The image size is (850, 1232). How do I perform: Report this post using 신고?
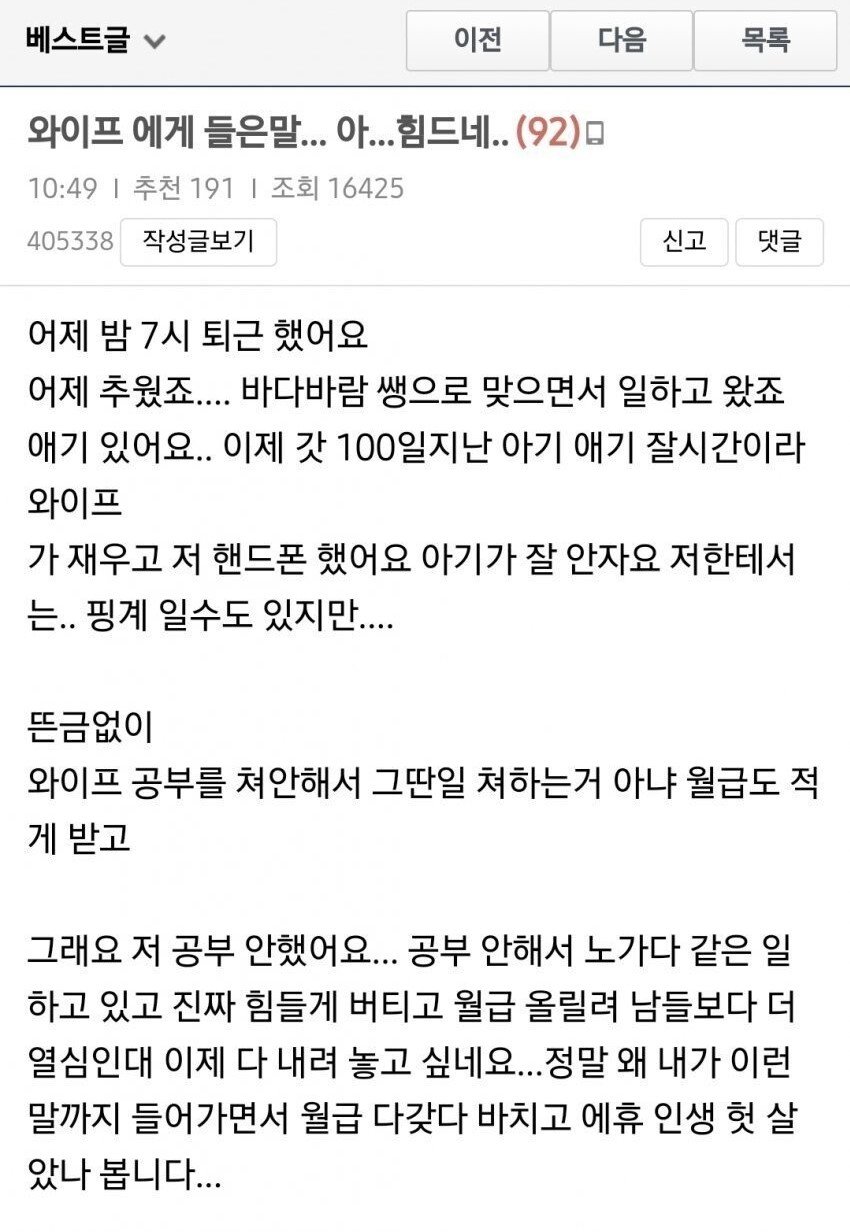tap(684, 241)
